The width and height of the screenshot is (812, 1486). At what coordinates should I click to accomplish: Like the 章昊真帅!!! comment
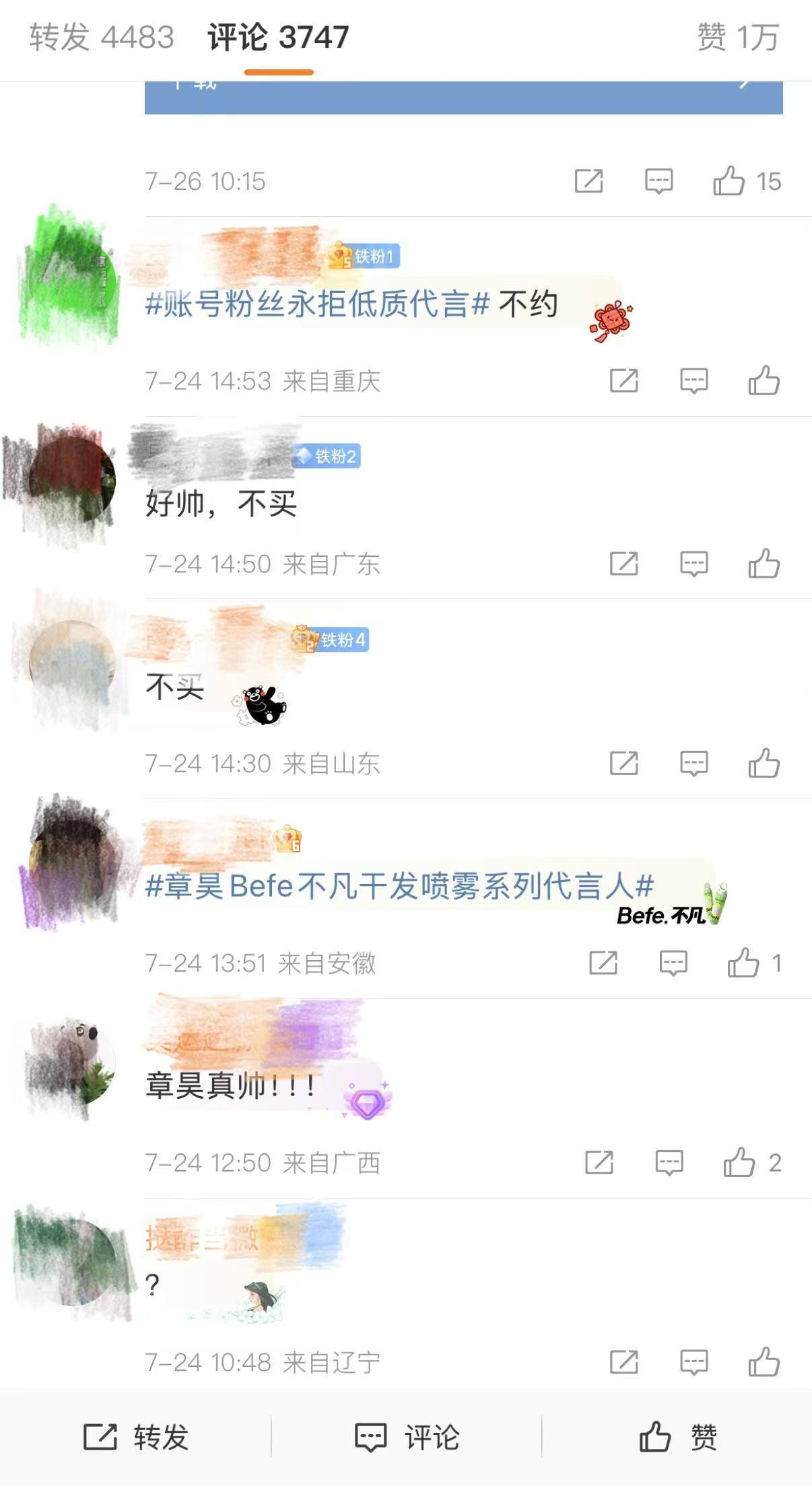point(739,1163)
